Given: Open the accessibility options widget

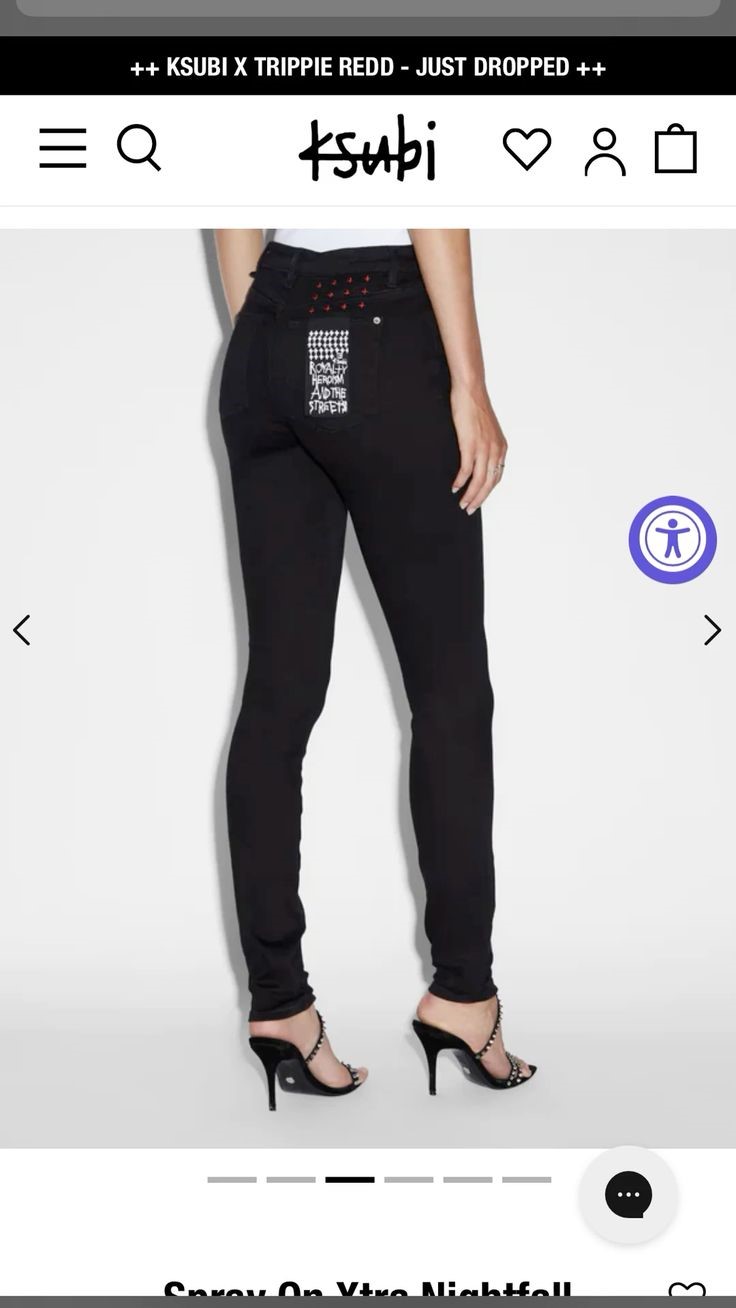Looking at the screenshot, I should (673, 540).
